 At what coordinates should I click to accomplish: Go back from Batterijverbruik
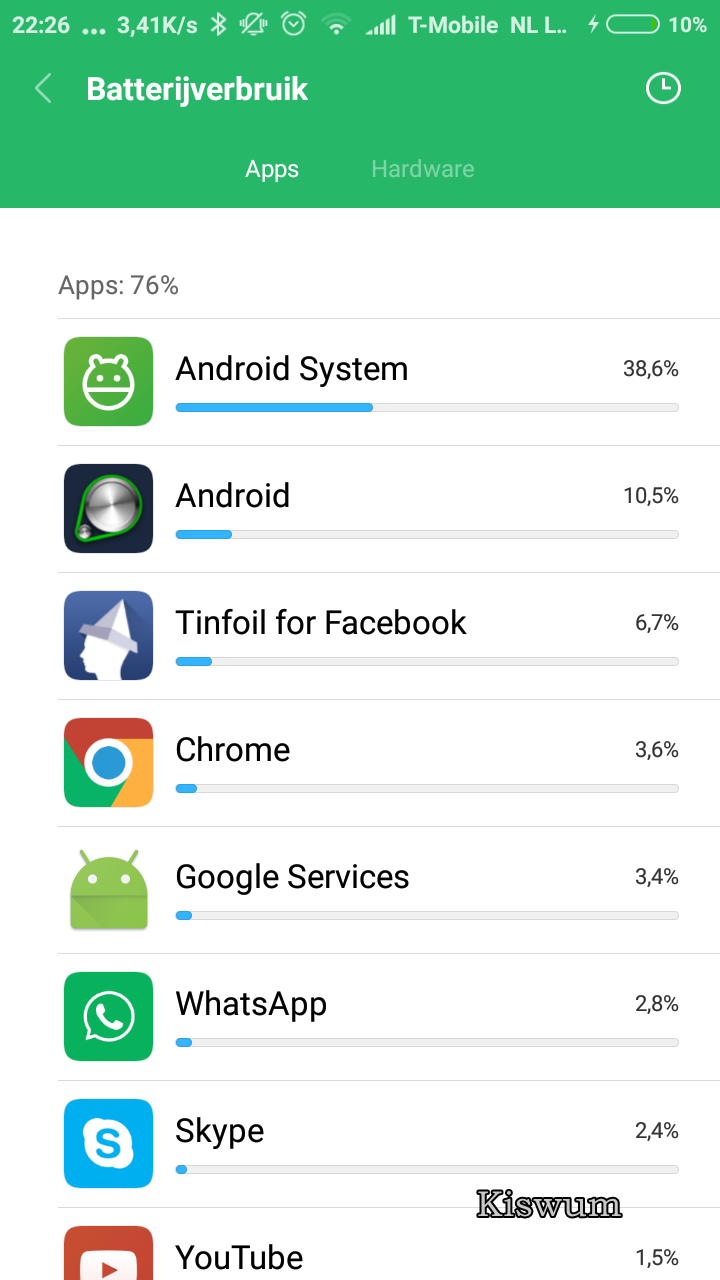43,89
